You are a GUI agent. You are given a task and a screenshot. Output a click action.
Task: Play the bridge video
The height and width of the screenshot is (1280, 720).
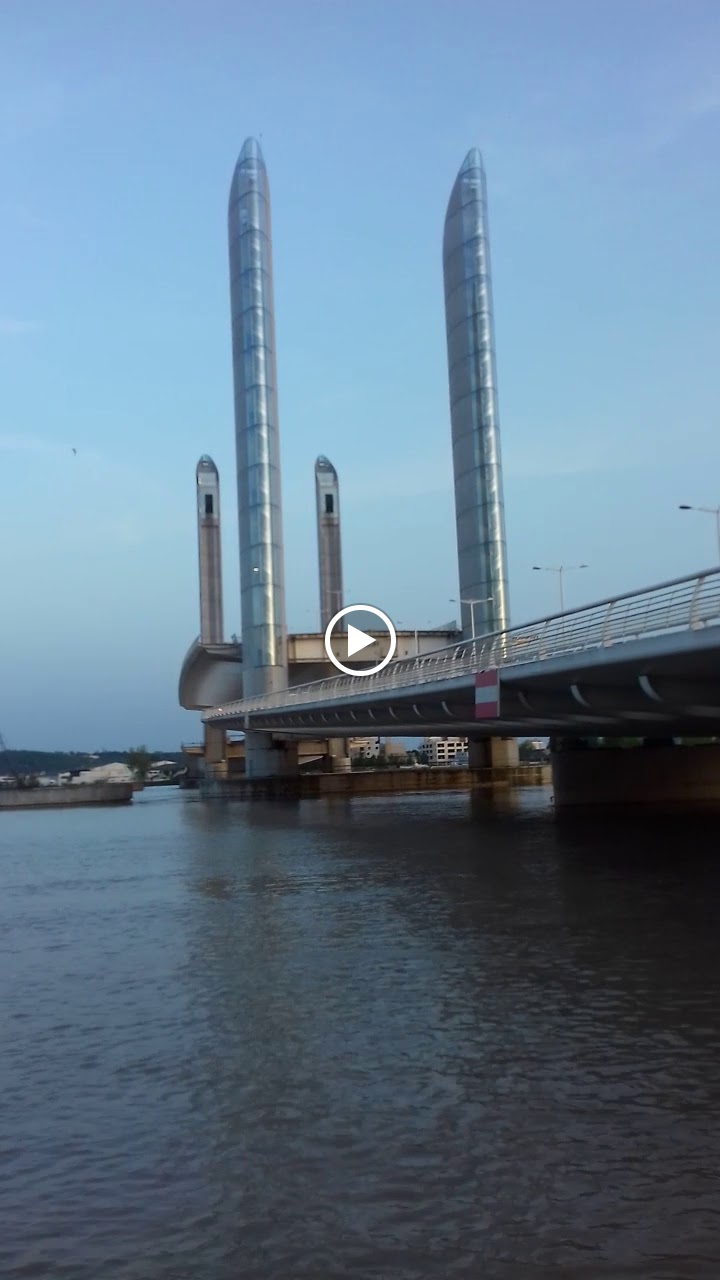point(360,640)
